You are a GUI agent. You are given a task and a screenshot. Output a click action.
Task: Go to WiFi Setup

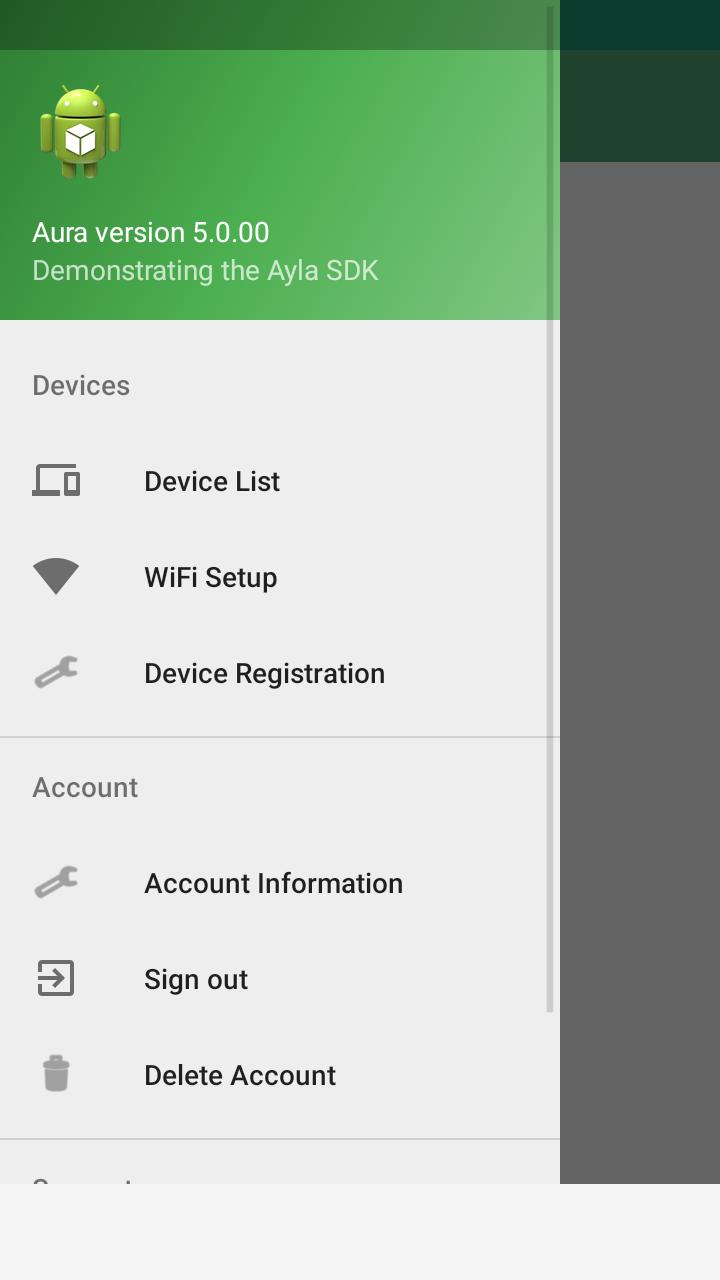pyautogui.click(x=280, y=577)
